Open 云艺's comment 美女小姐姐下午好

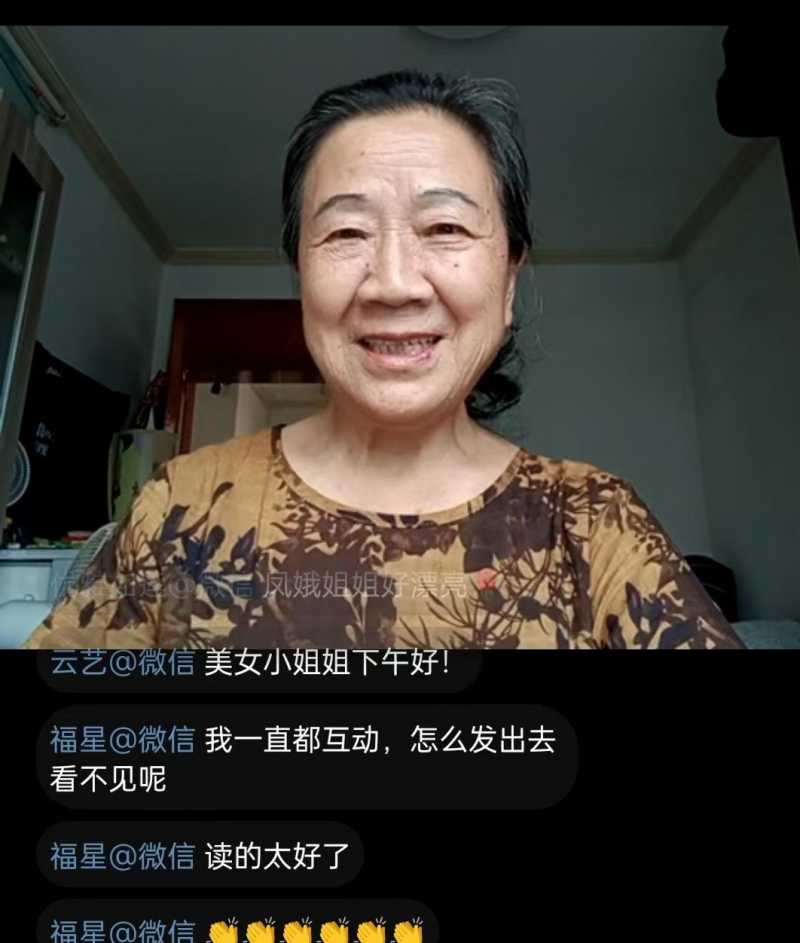pyautogui.click(x=259, y=664)
